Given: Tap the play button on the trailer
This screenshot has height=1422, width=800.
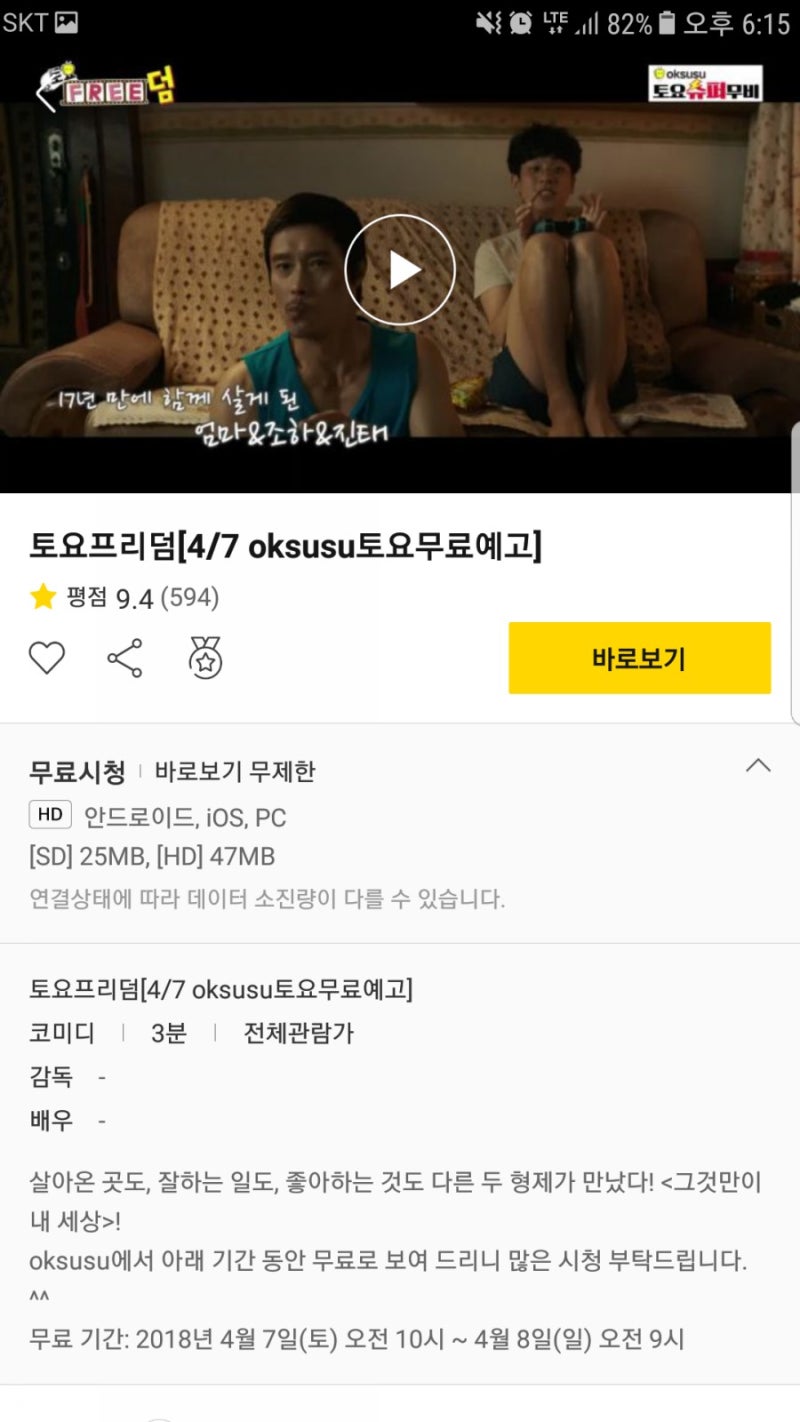Looking at the screenshot, I should click(x=400, y=268).
